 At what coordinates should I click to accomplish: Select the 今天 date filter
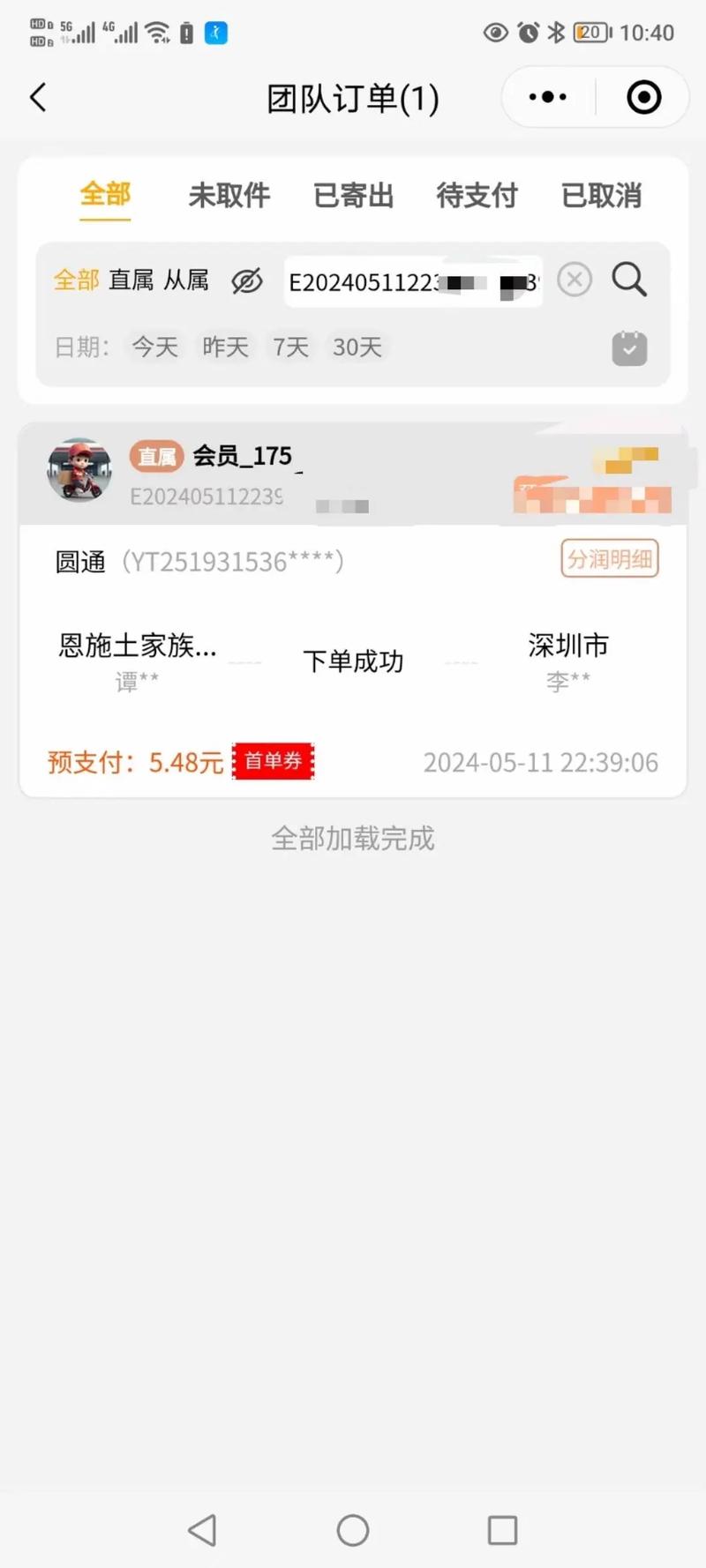[154, 347]
